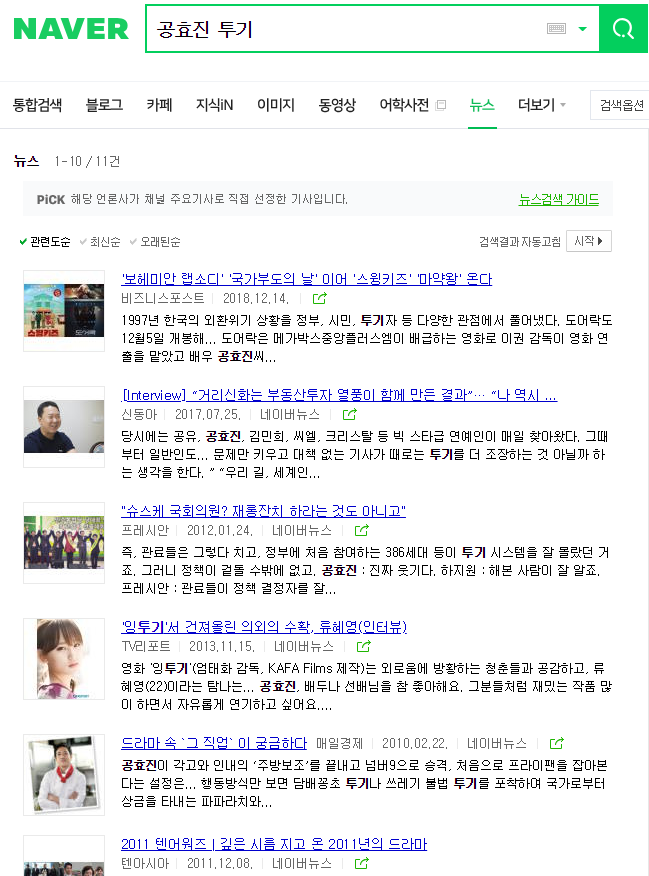Expand the 더보기 menu
The width and height of the screenshot is (649, 876).
541,105
